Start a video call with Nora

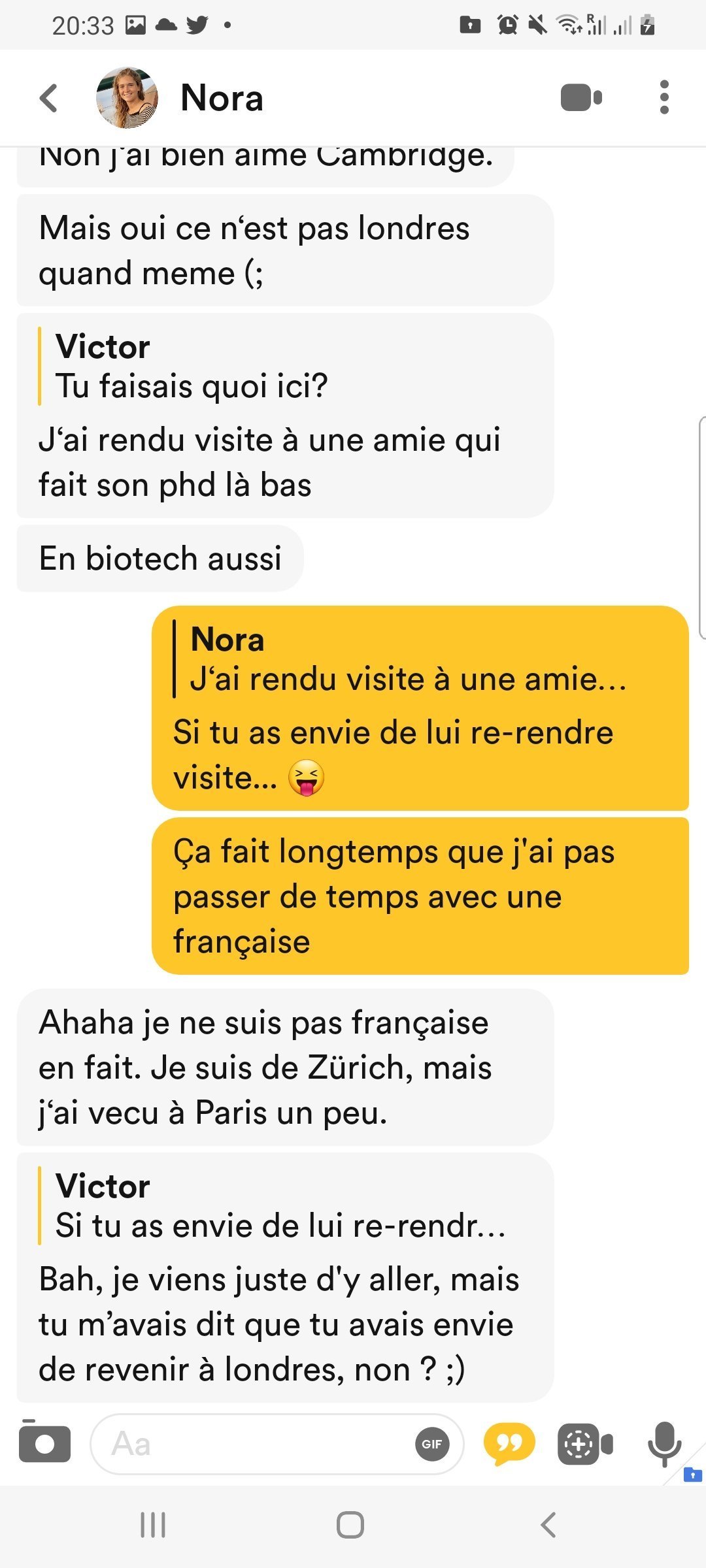coord(580,98)
